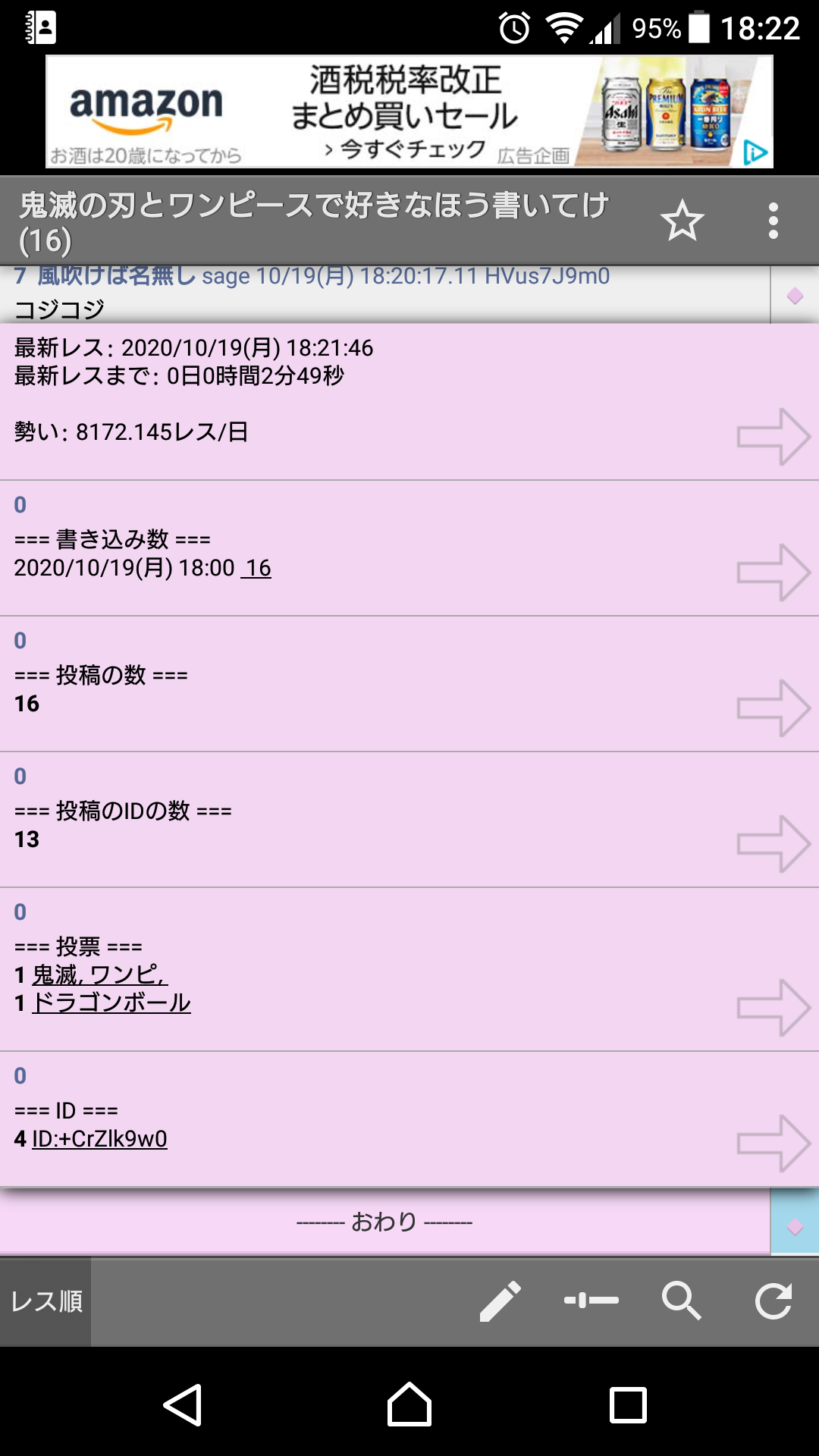Viewport: 819px width, 1456px height.
Task: Open the underlined 16 post-count link
Action: (x=257, y=568)
